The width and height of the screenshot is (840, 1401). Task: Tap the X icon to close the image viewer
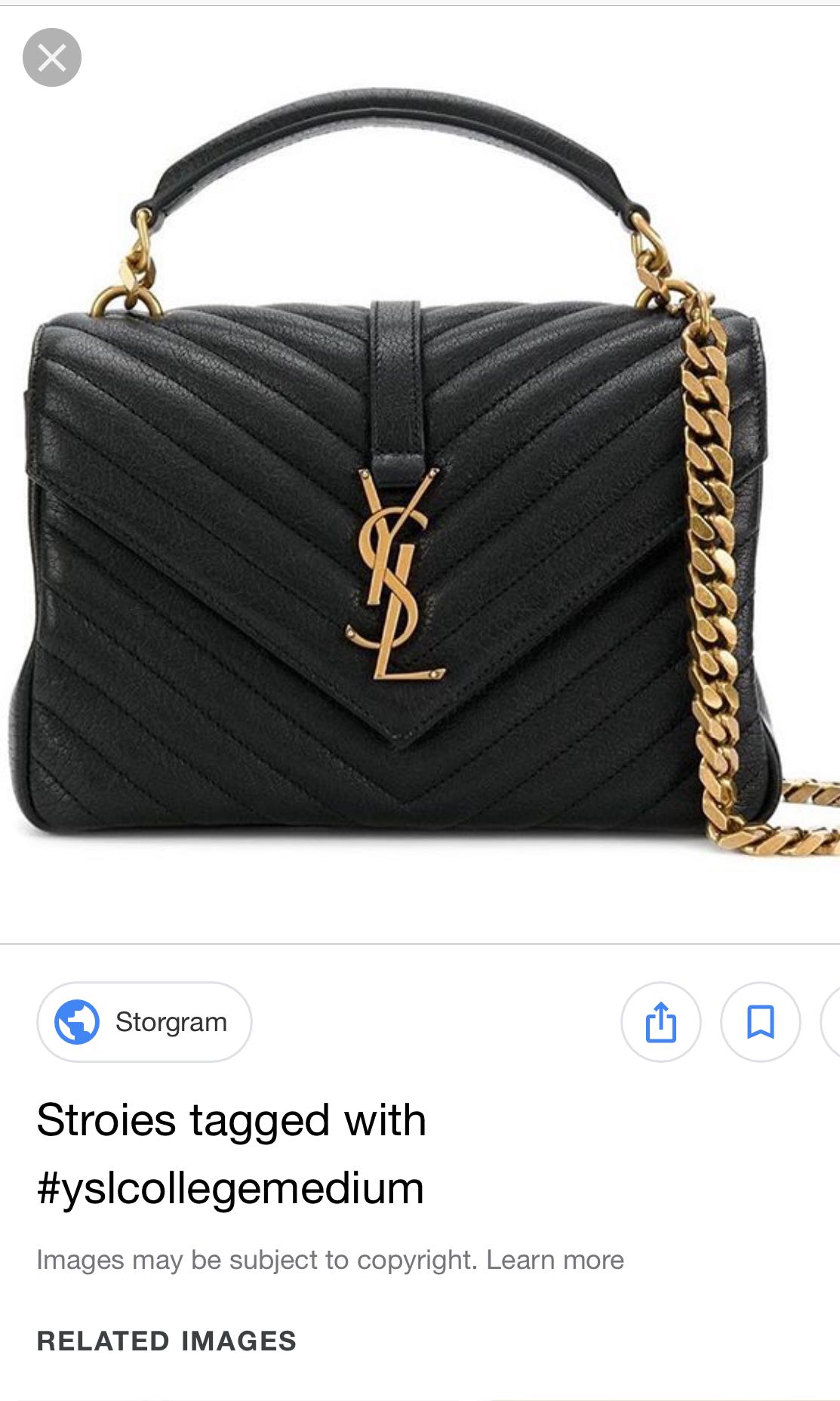51,57
